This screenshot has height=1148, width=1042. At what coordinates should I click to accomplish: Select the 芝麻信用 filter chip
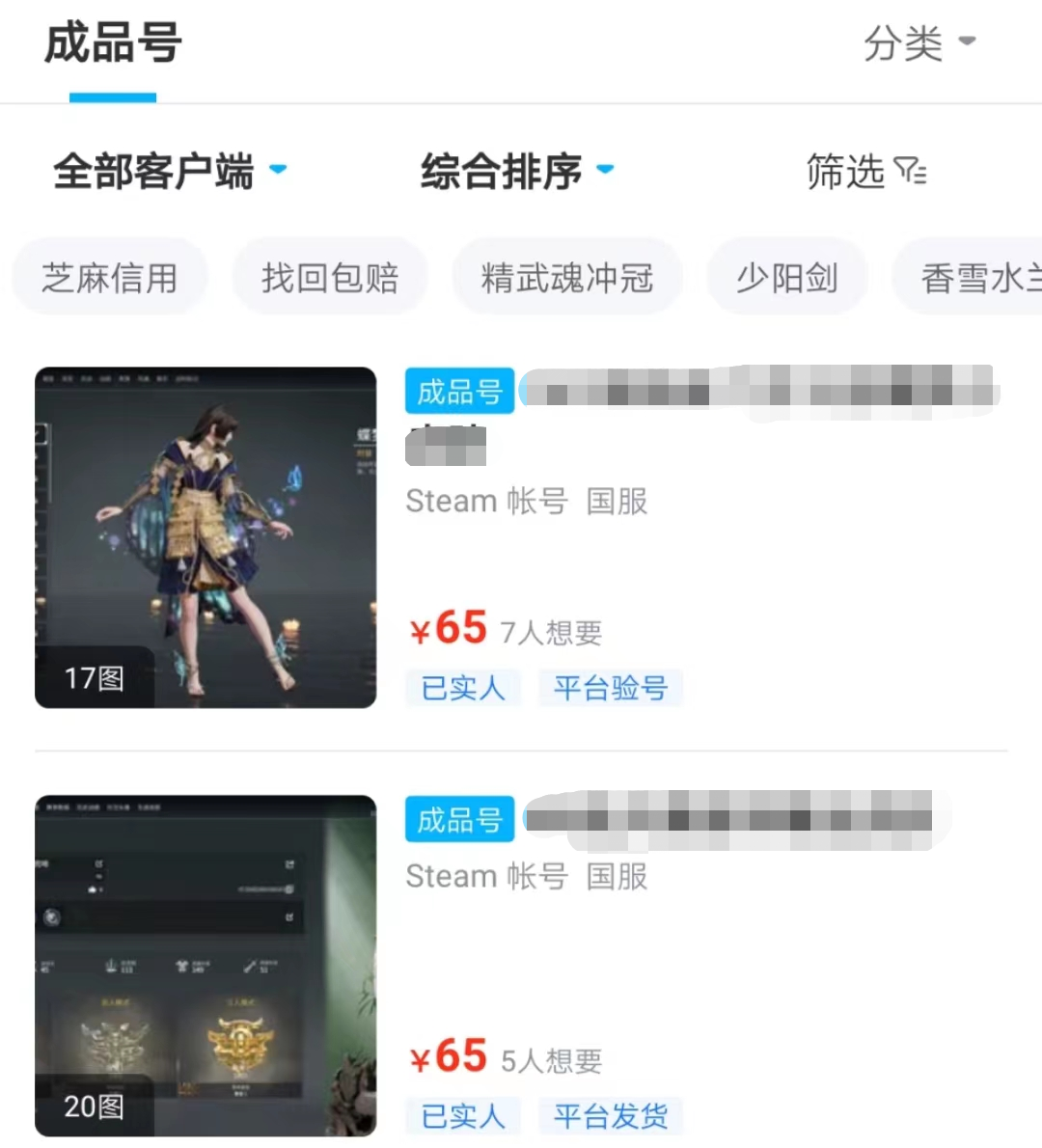tap(110, 278)
